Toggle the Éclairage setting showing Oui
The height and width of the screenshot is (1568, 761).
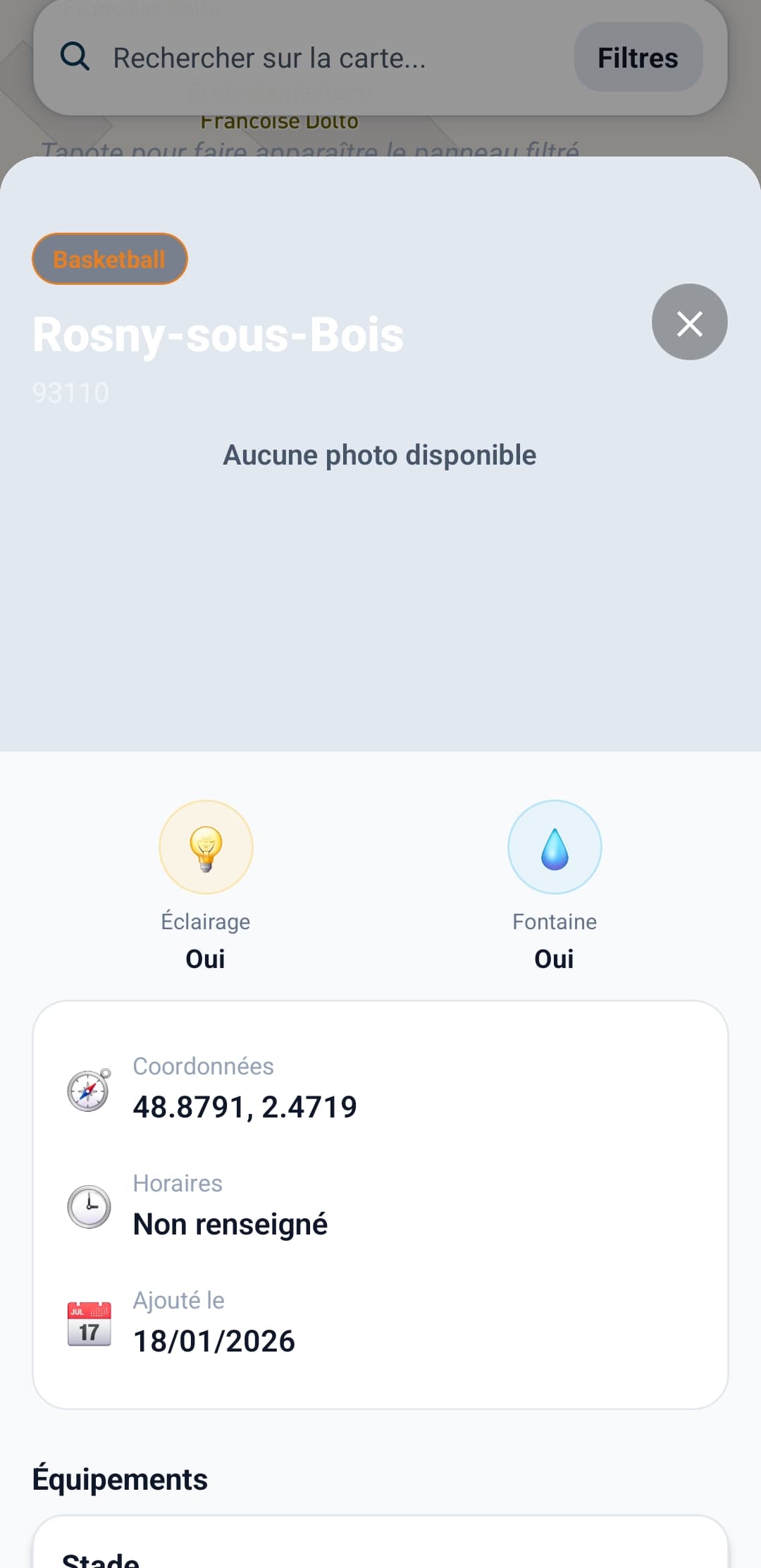[x=205, y=958]
